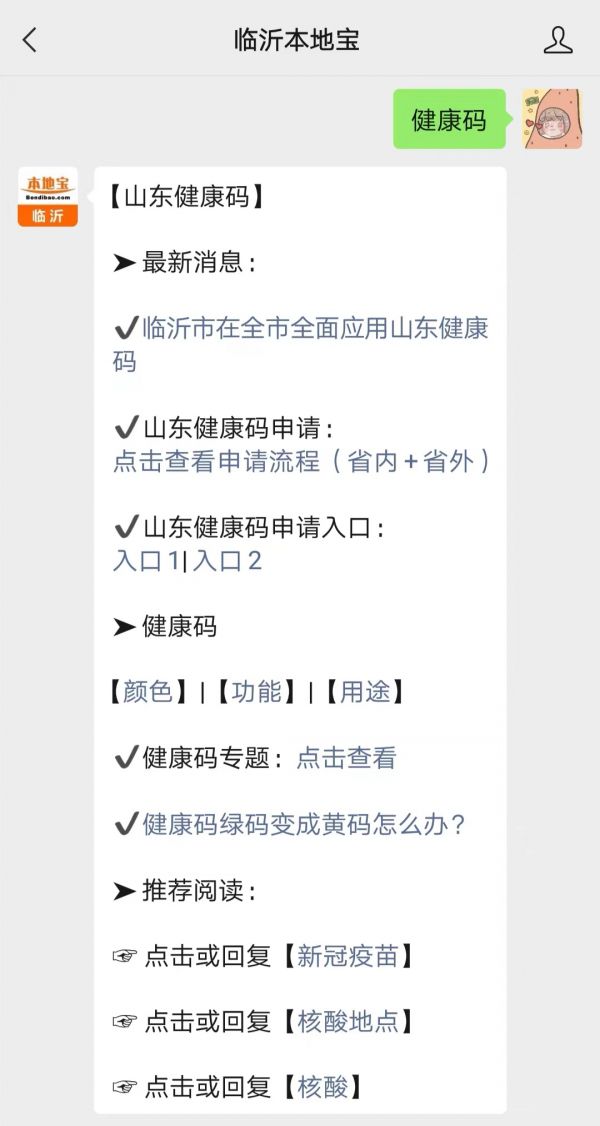This screenshot has width=600, height=1126.
Task: Select the 新冠疫苗 link
Action: click(347, 956)
